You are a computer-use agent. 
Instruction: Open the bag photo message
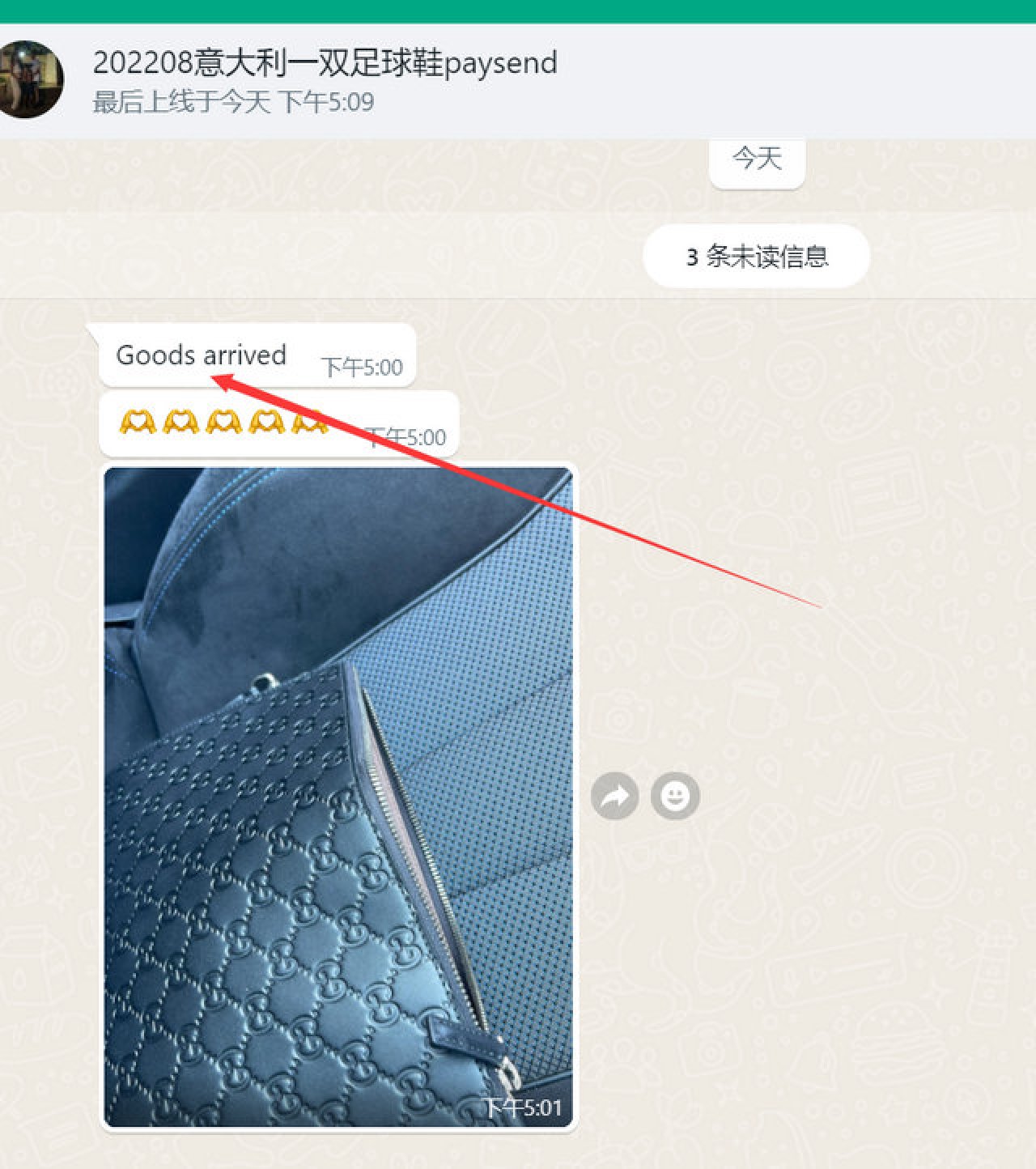coord(338,797)
